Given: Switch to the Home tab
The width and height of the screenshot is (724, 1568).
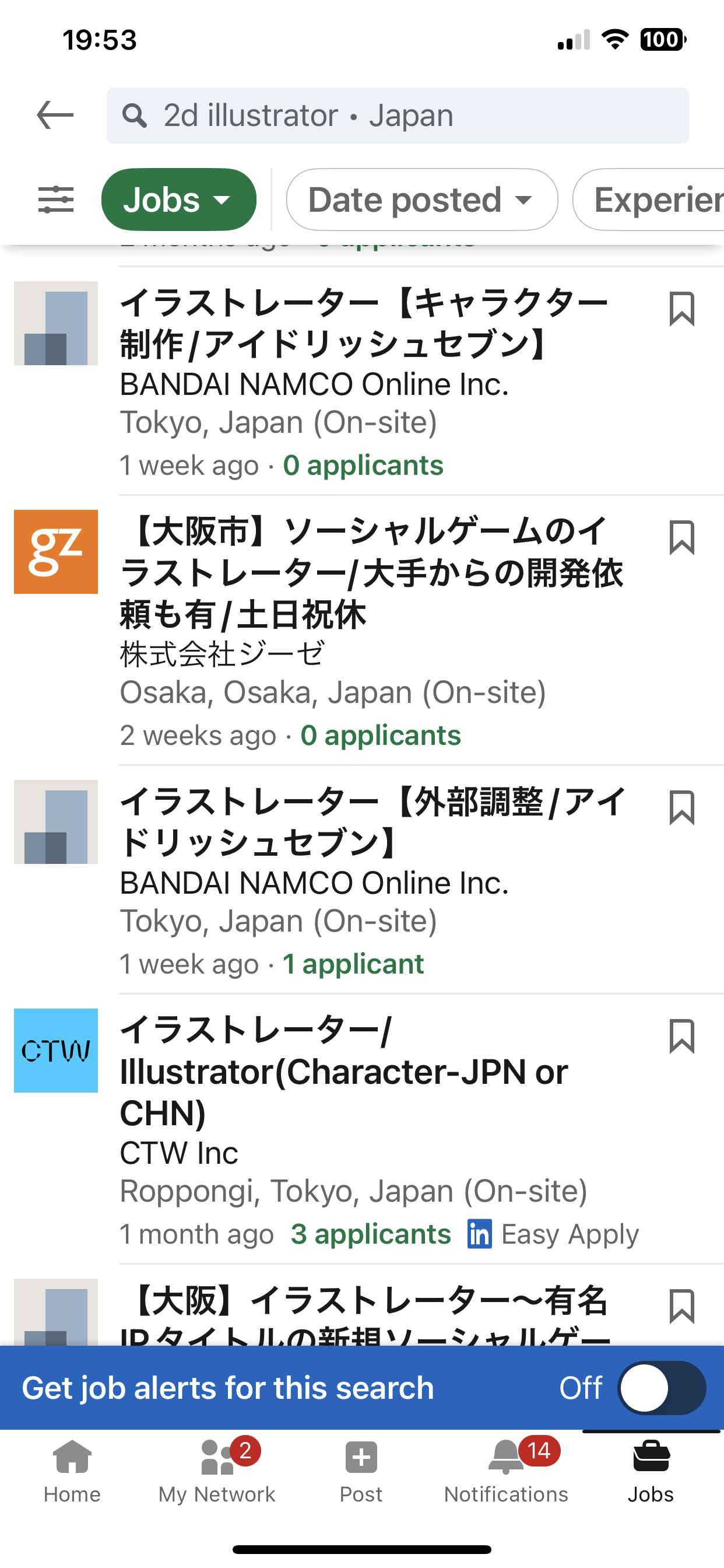Looking at the screenshot, I should pyautogui.click(x=72, y=1471).
